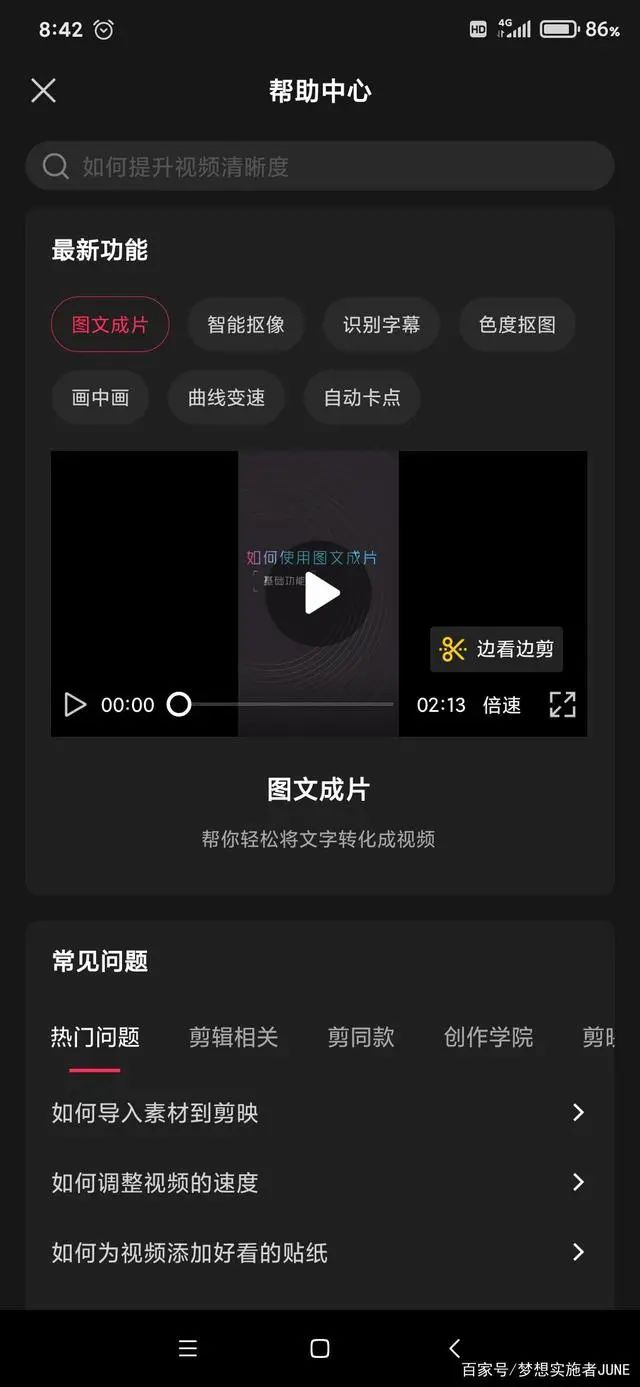Open 如何导入素材到剪映 question
Image resolution: width=640 pixels, height=1387 pixels.
(x=319, y=1113)
